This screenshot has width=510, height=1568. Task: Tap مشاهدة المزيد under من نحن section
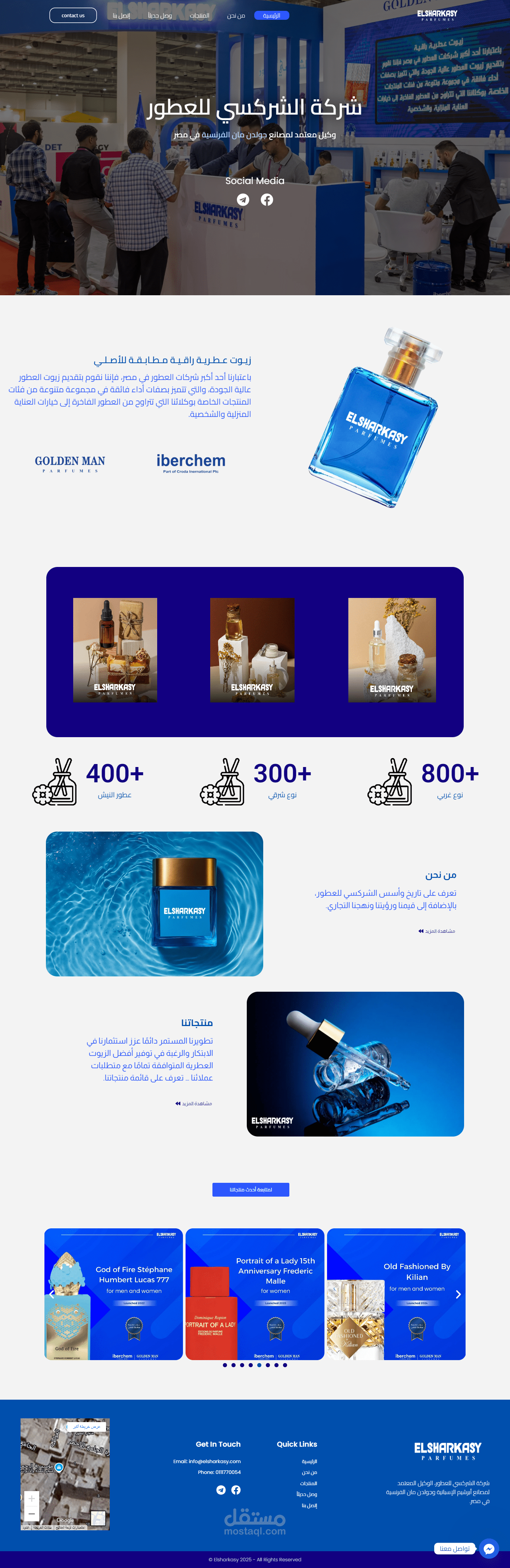[436, 931]
